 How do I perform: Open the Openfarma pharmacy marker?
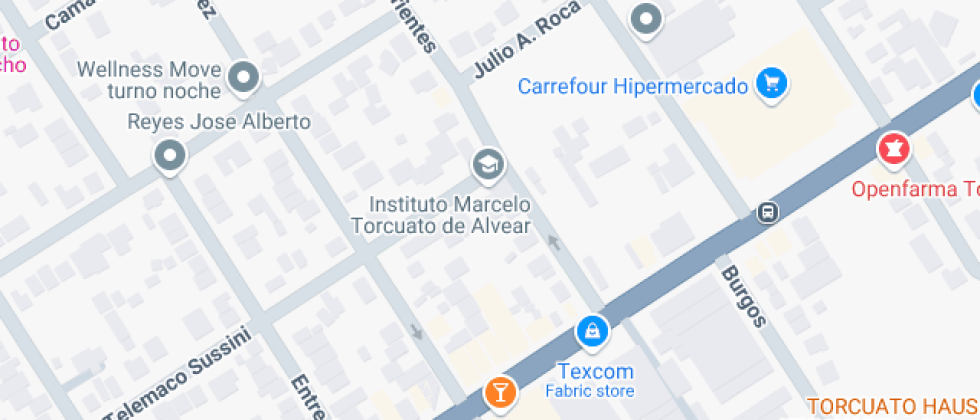892,150
